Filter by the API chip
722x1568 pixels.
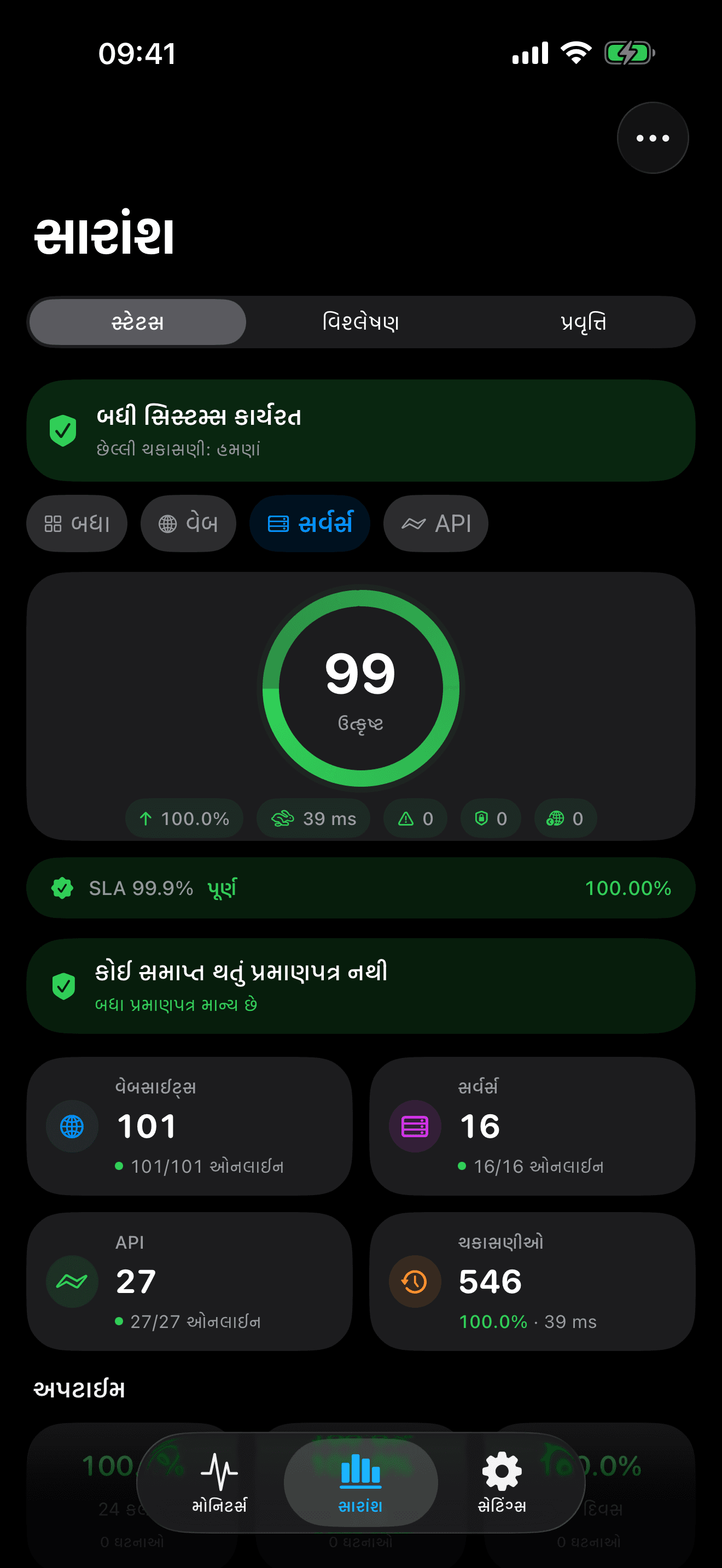pyautogui.click(x=435, y=523)
